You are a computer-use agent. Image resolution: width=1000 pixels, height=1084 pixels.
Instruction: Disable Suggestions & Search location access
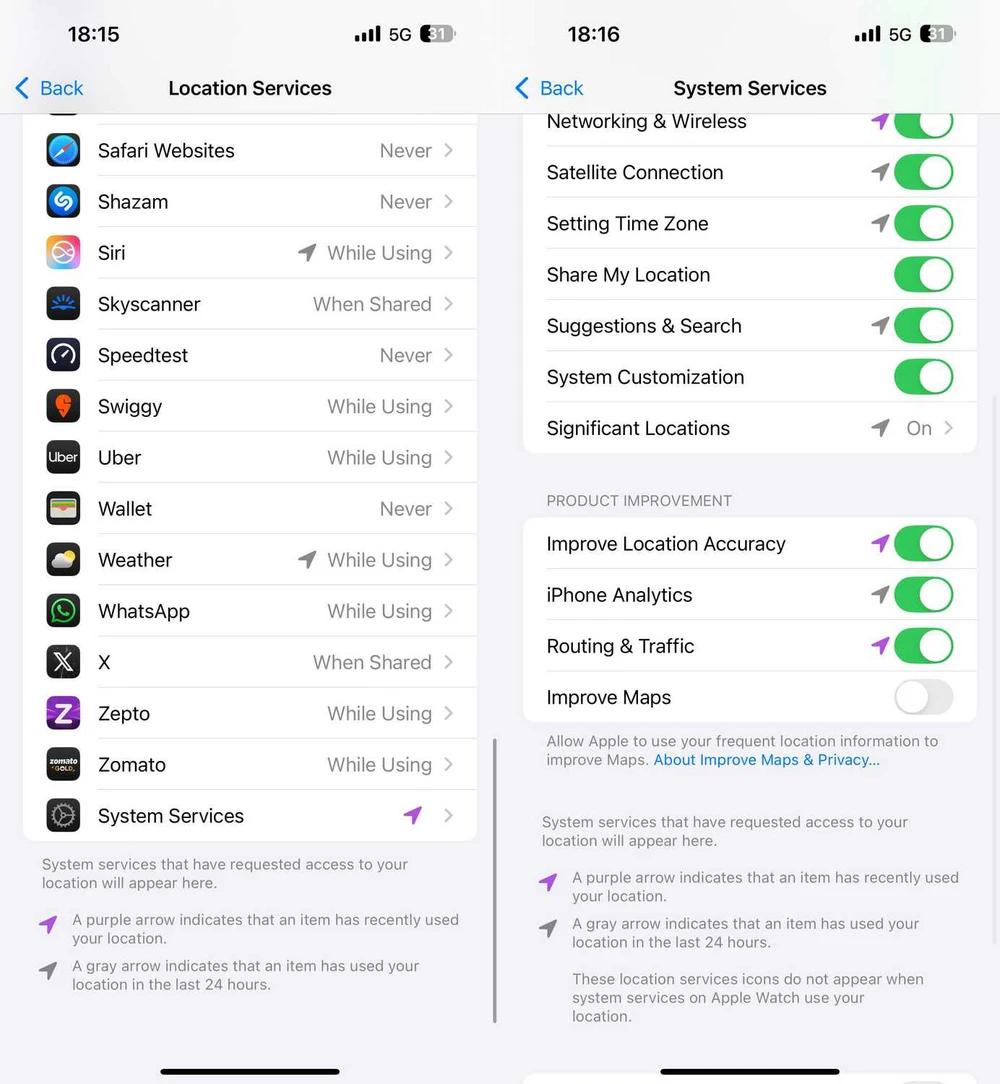pos(923,326)
